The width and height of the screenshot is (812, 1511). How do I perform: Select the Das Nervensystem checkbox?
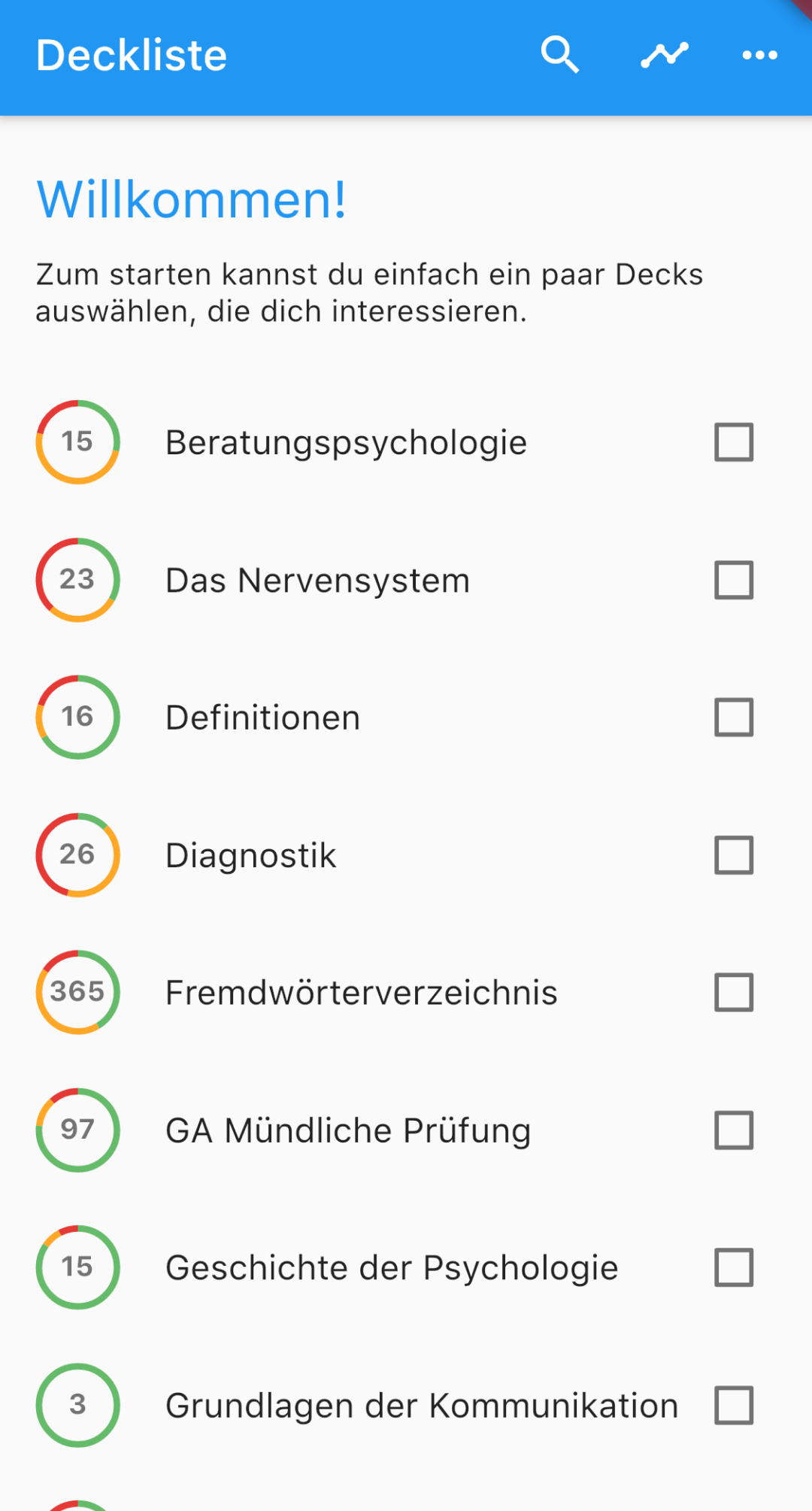[x=734, y=580]
